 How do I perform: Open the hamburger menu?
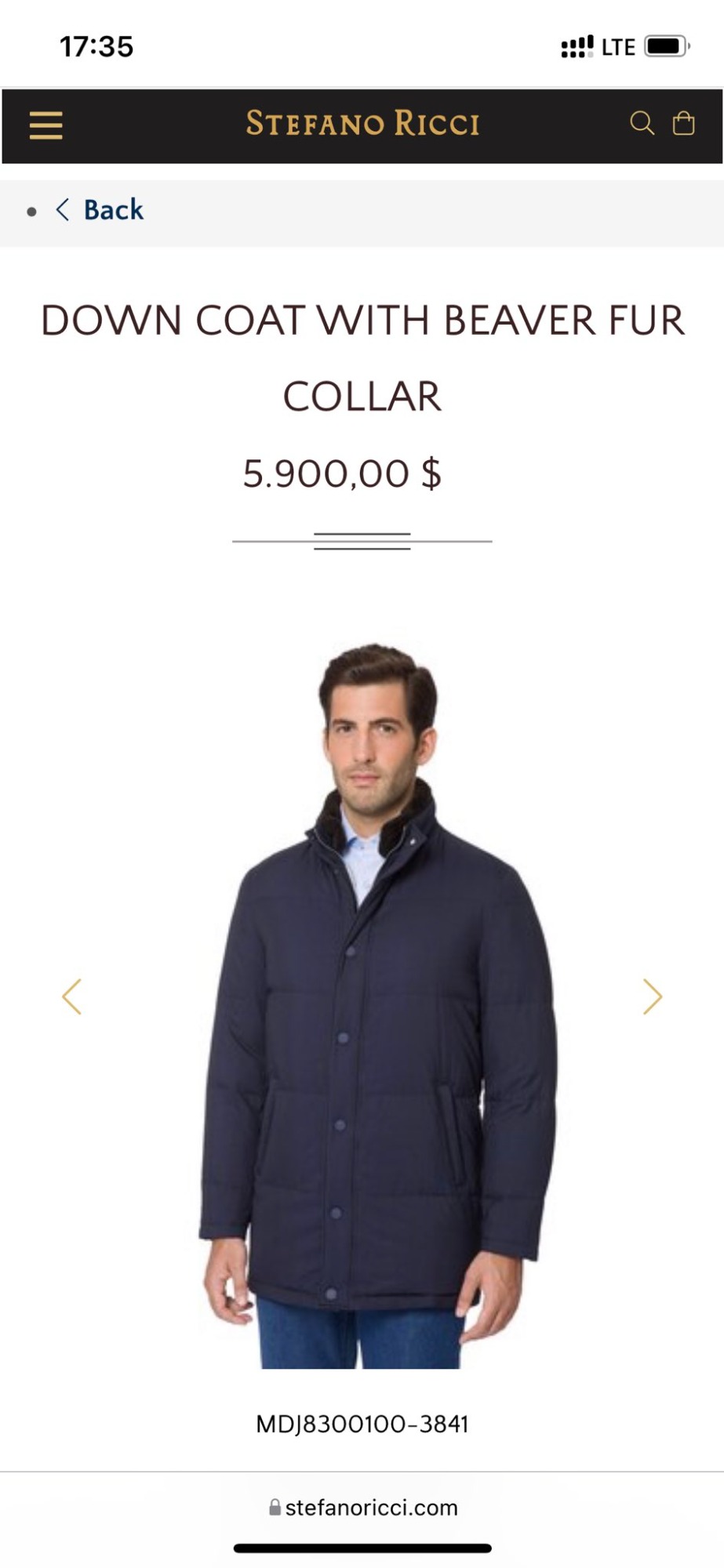45,125
